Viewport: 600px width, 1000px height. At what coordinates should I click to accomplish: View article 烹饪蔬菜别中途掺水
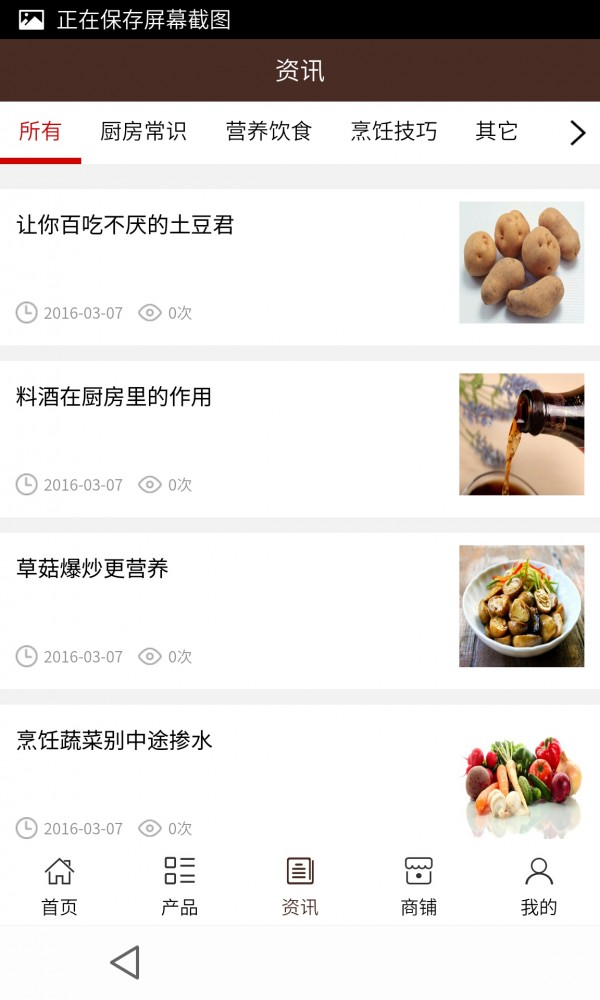(x=114, y=742)
